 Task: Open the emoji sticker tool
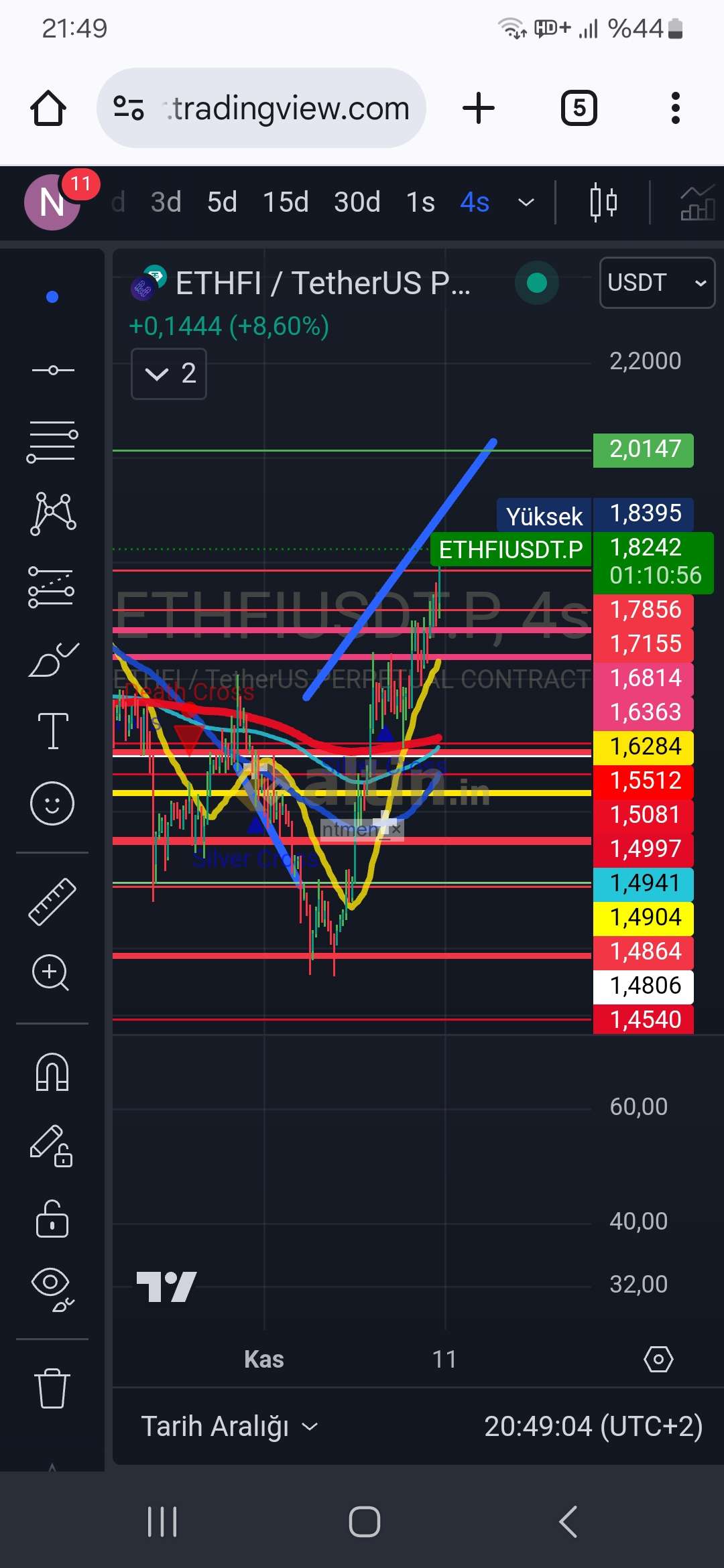pyautogui.click(x=52, y=803)
